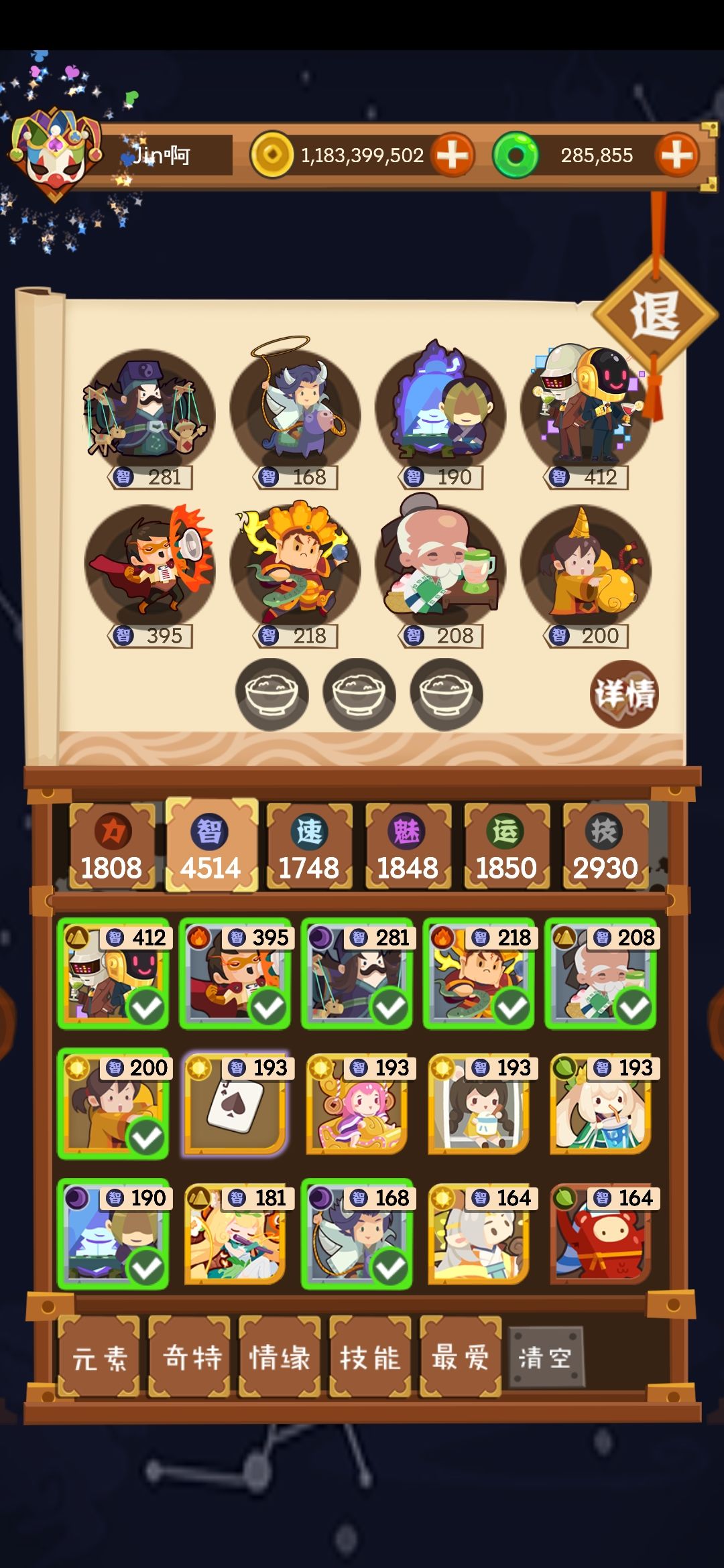Select the 运 attribute sort icon
Image resolution: width=724 pixels, height=1568 pixels.
point(506,831)
